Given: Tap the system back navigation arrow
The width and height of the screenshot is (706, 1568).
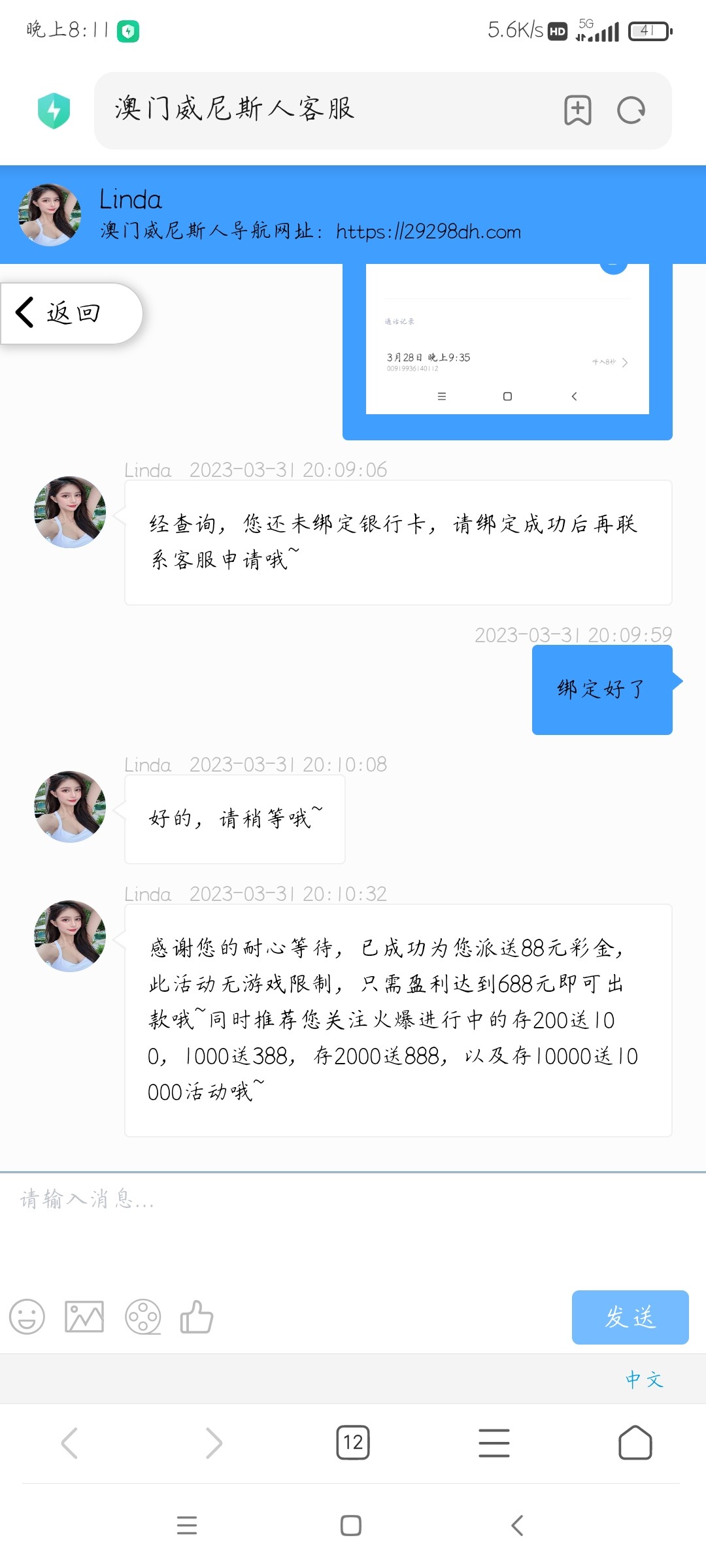Looking at the screenshot, I should 516,1526.
